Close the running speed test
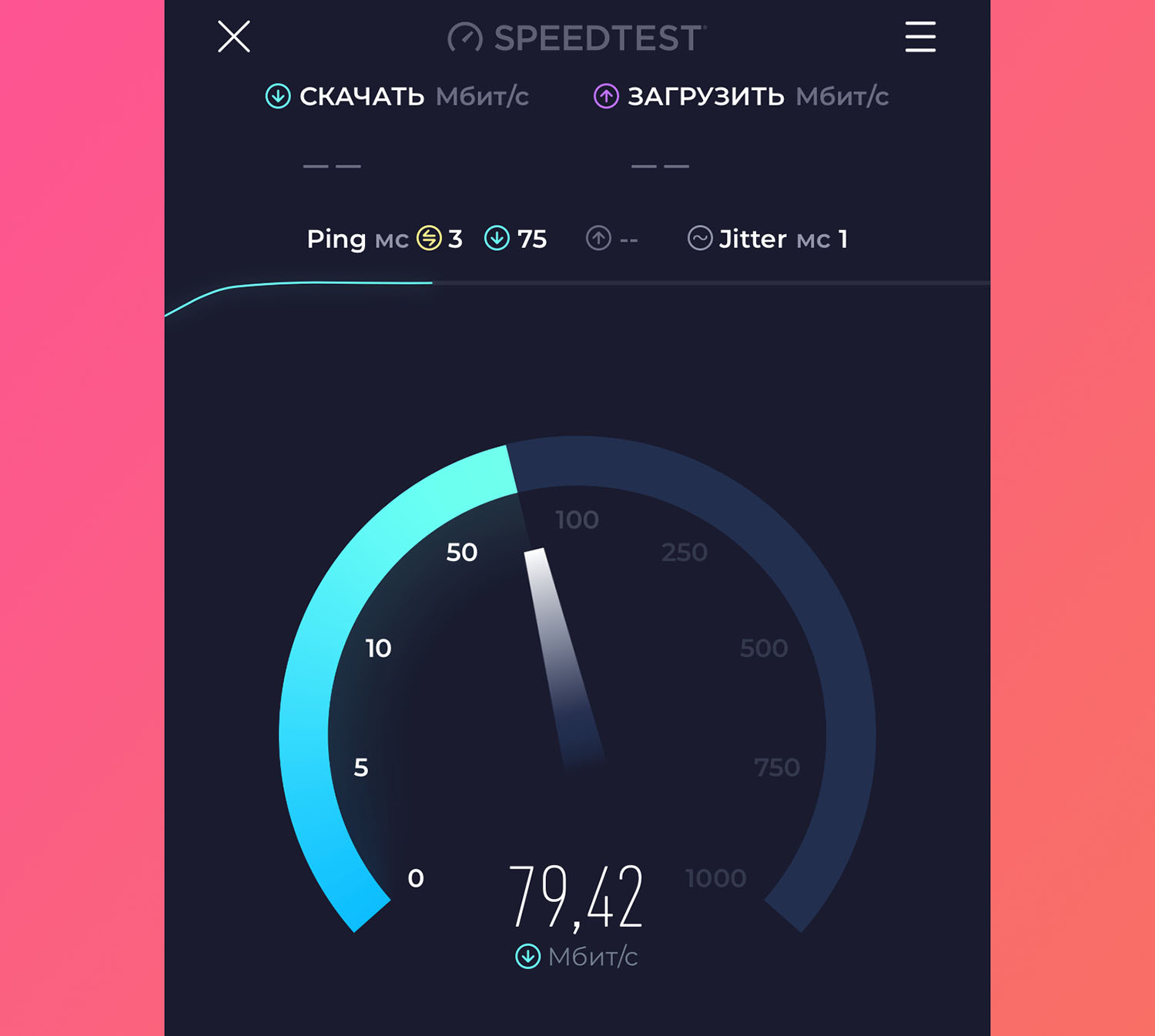 [x=234, y=36]
